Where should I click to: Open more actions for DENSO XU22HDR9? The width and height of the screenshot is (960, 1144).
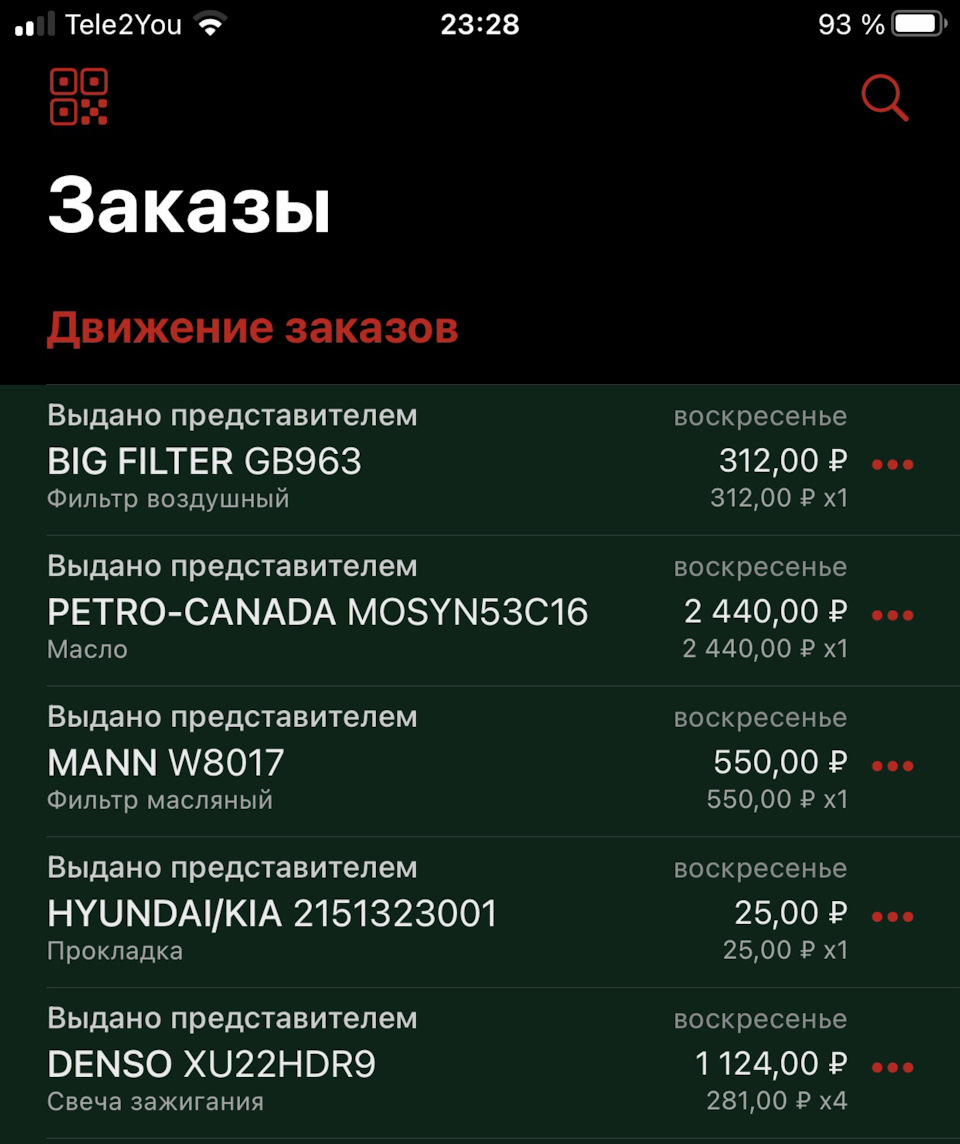pos(893,1068)
